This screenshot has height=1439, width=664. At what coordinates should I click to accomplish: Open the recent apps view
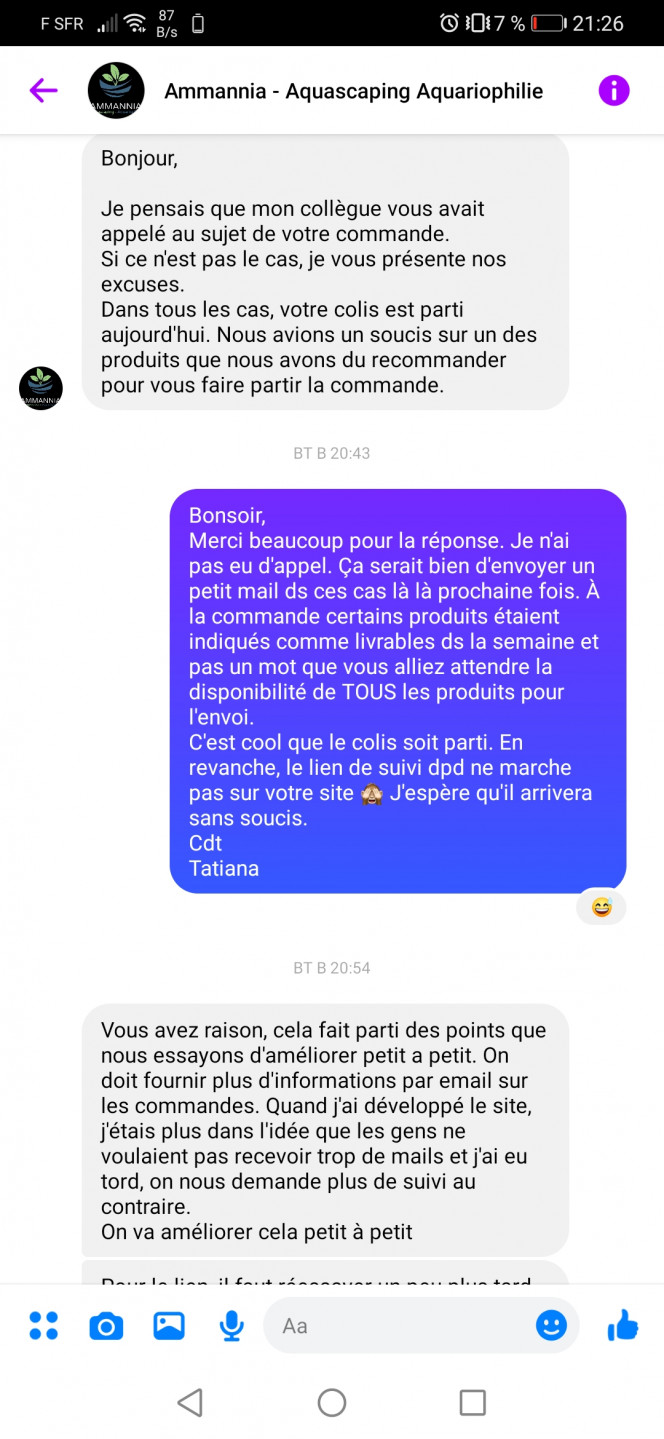point(472,1402)
